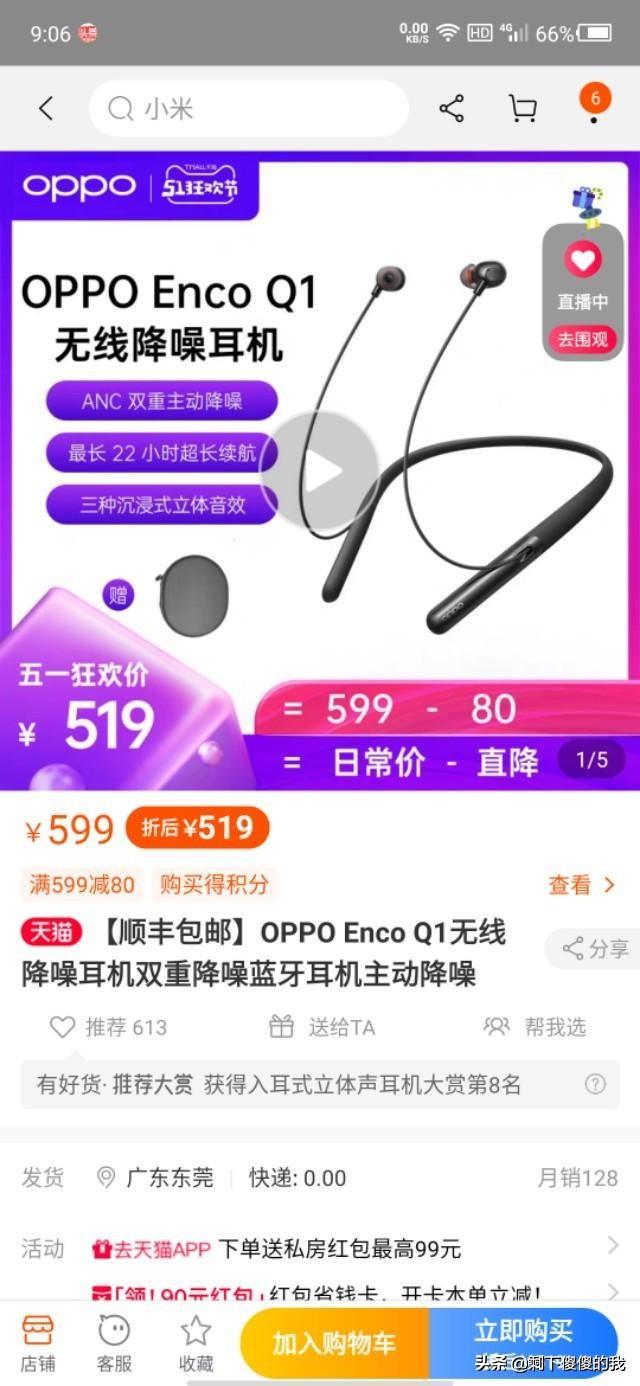The width and height of the screenshot is (640, 1386).
Task: Contact 客服 customer service
Action: [x=114, y=1343]
